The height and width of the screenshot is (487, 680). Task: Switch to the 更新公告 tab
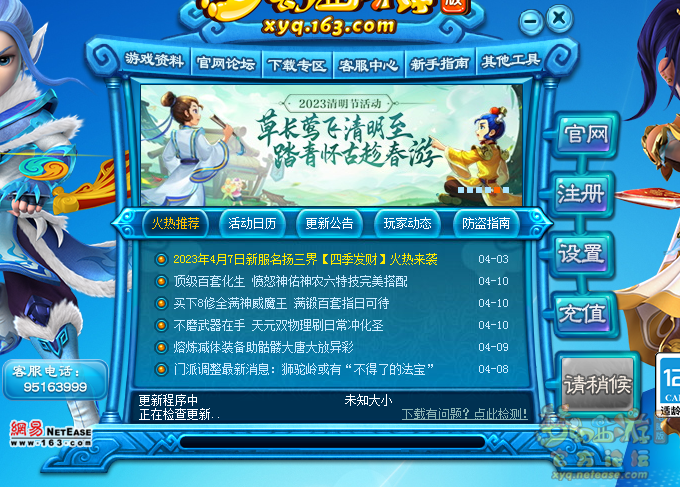pyautogui.click(x=329, y=223)
